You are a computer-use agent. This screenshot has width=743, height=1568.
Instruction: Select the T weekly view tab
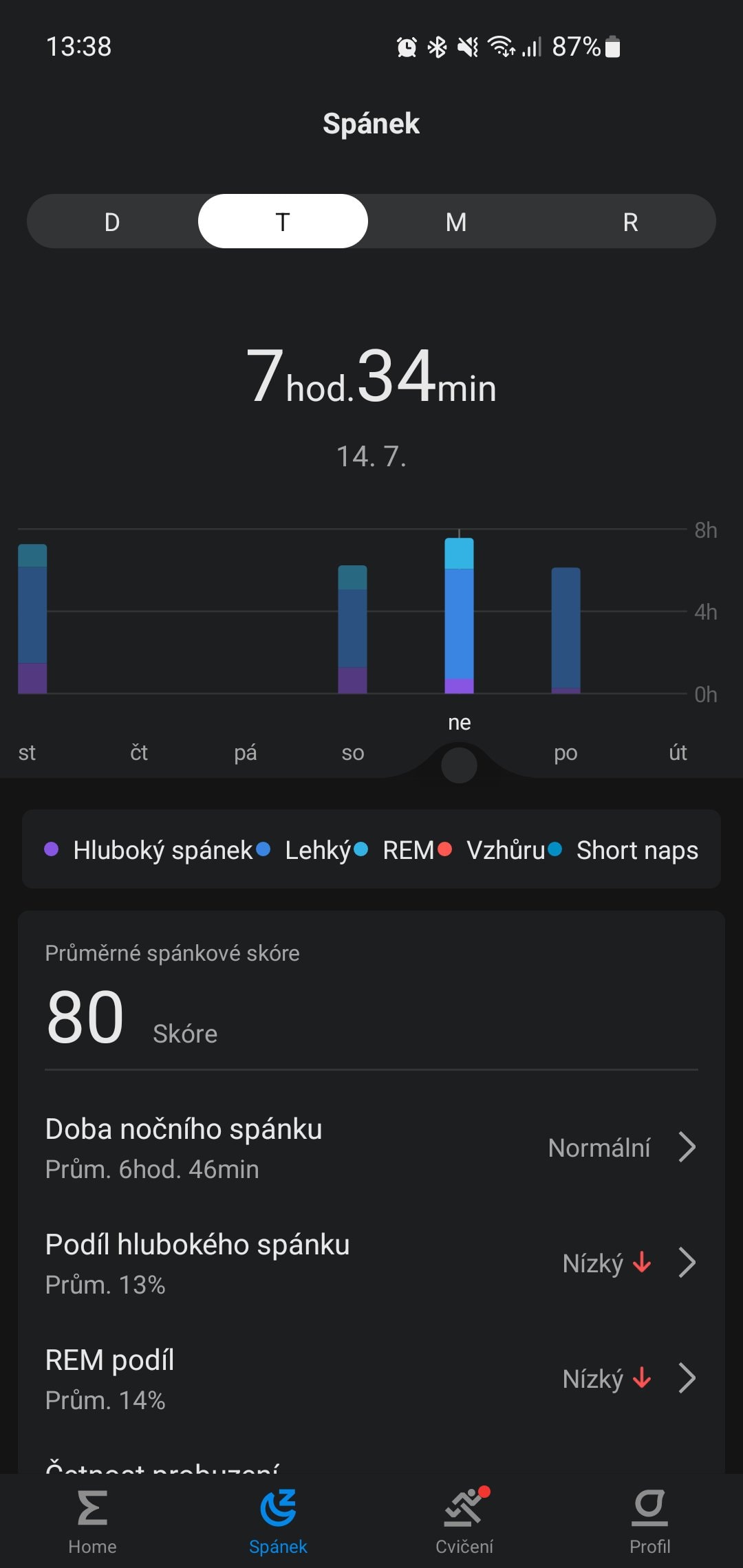283,221
